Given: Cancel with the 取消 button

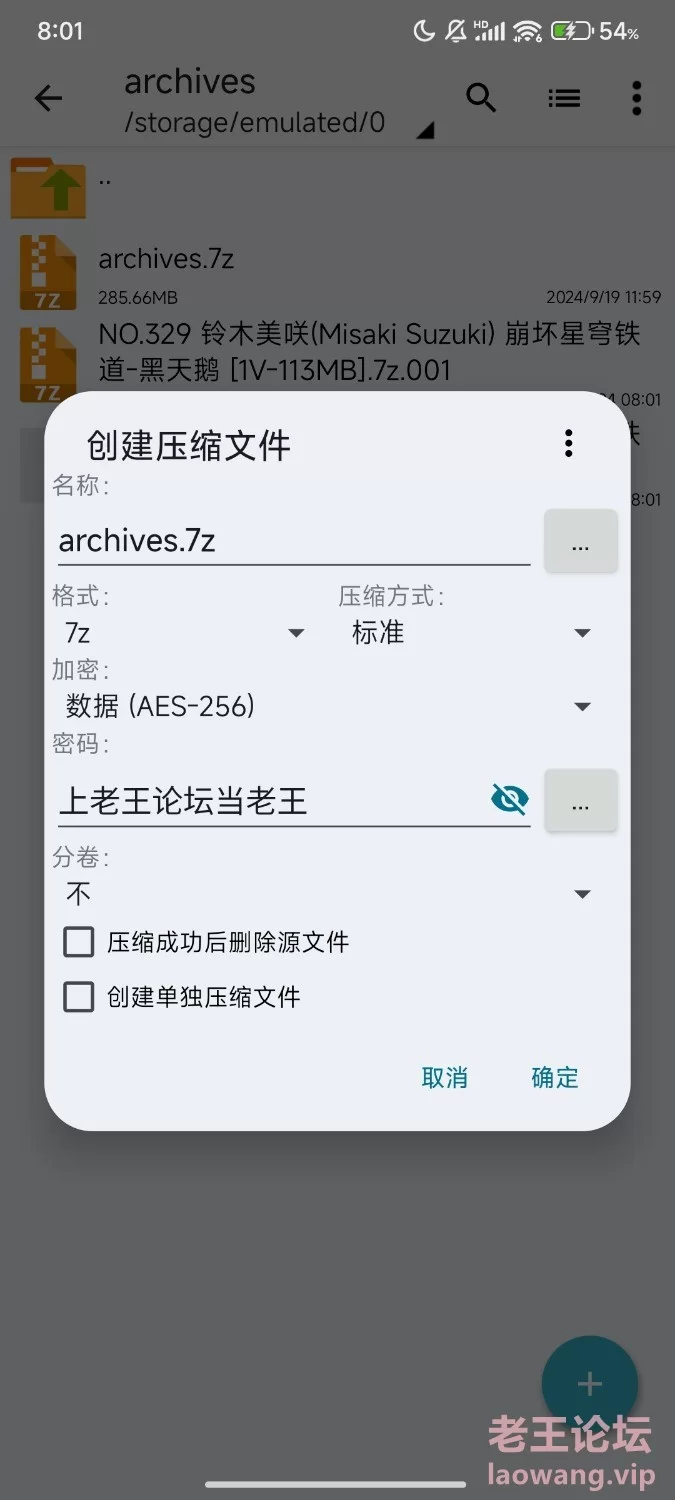Looking at the screenshot, I should tap(444, 1077).
